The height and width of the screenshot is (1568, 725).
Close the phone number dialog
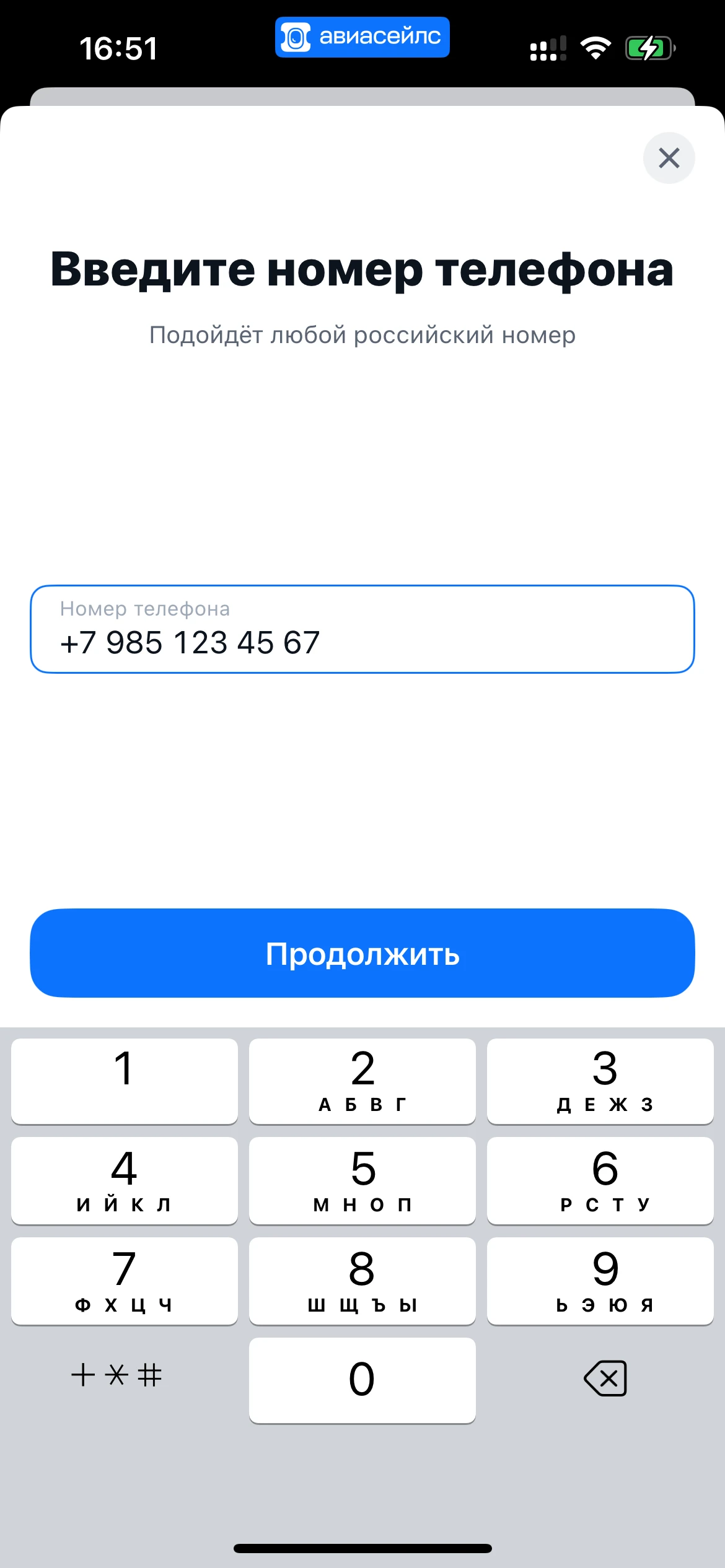pos(669,158)
